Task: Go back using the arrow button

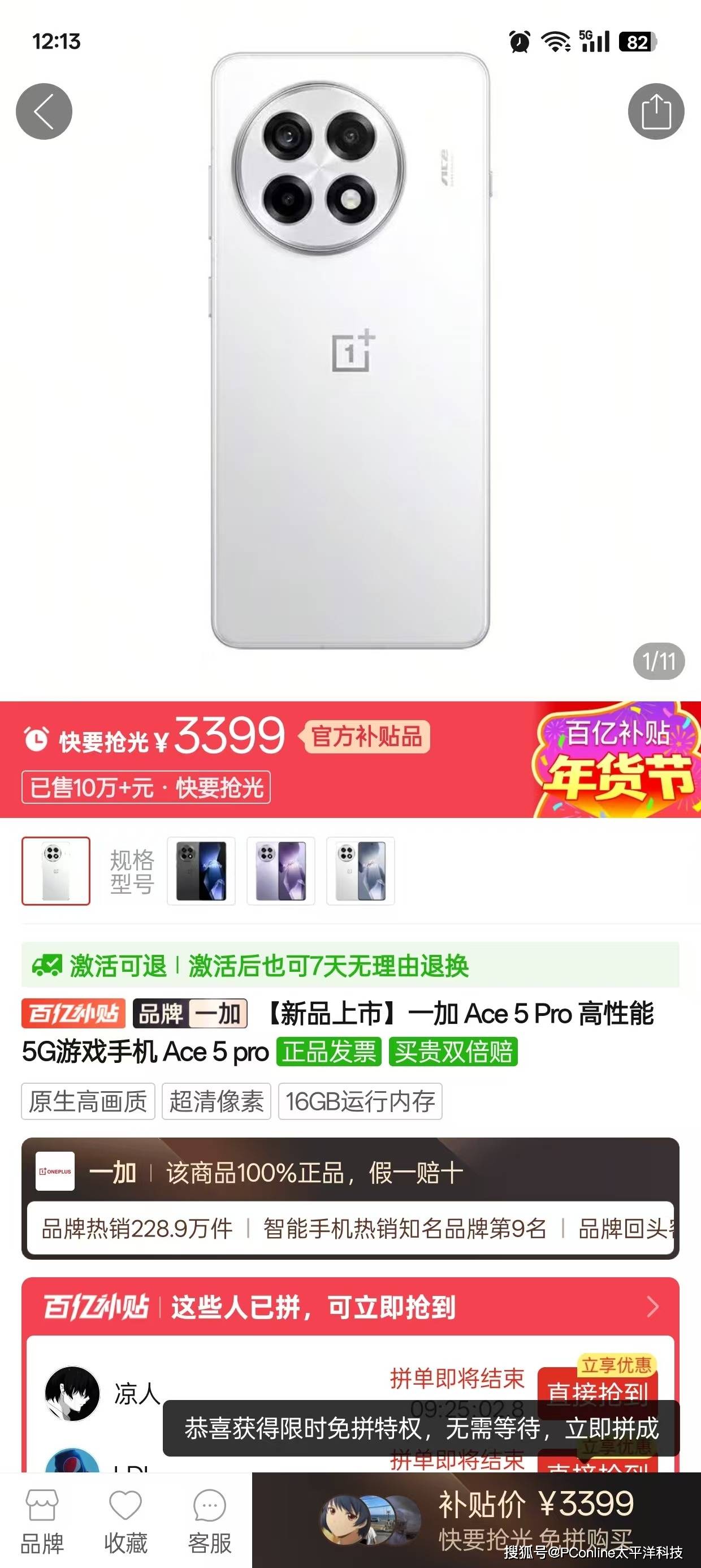Action: click(44, 111)
